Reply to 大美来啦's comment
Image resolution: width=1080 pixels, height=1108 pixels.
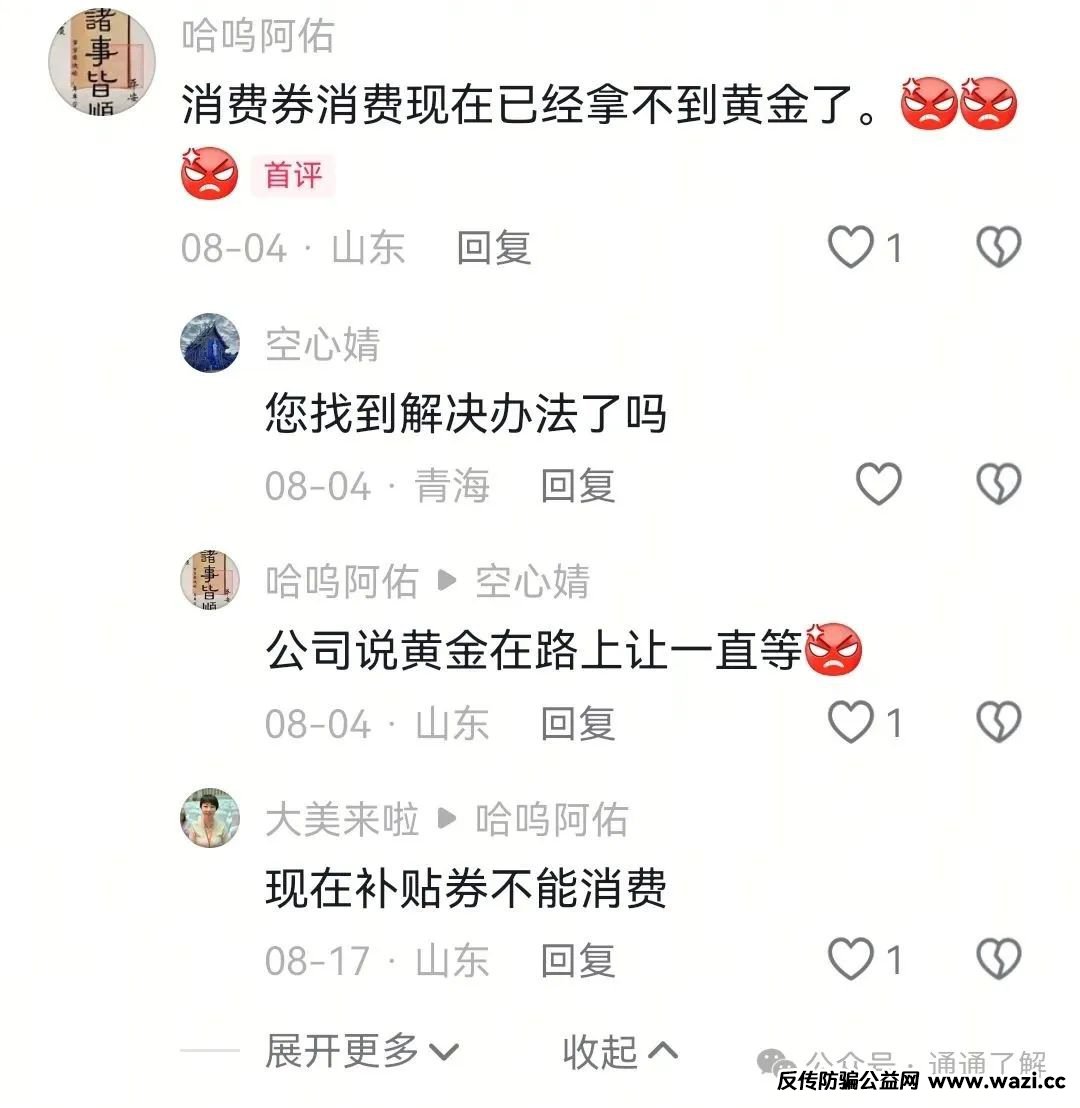pyautogui.click(x=577, y=961)
